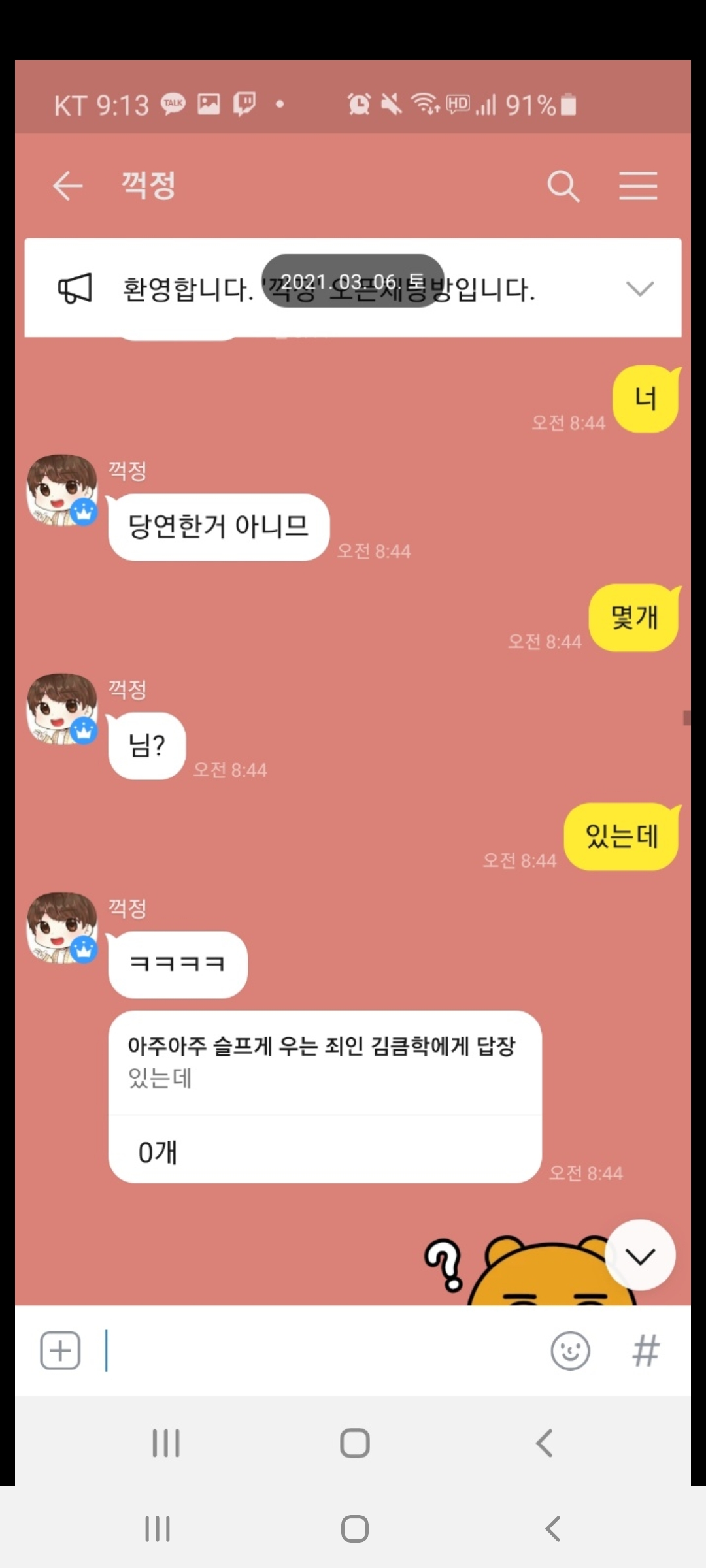Open the emoticon picker
The height and width of the screenshot is (1568, 706).
tap(570, 1350)
